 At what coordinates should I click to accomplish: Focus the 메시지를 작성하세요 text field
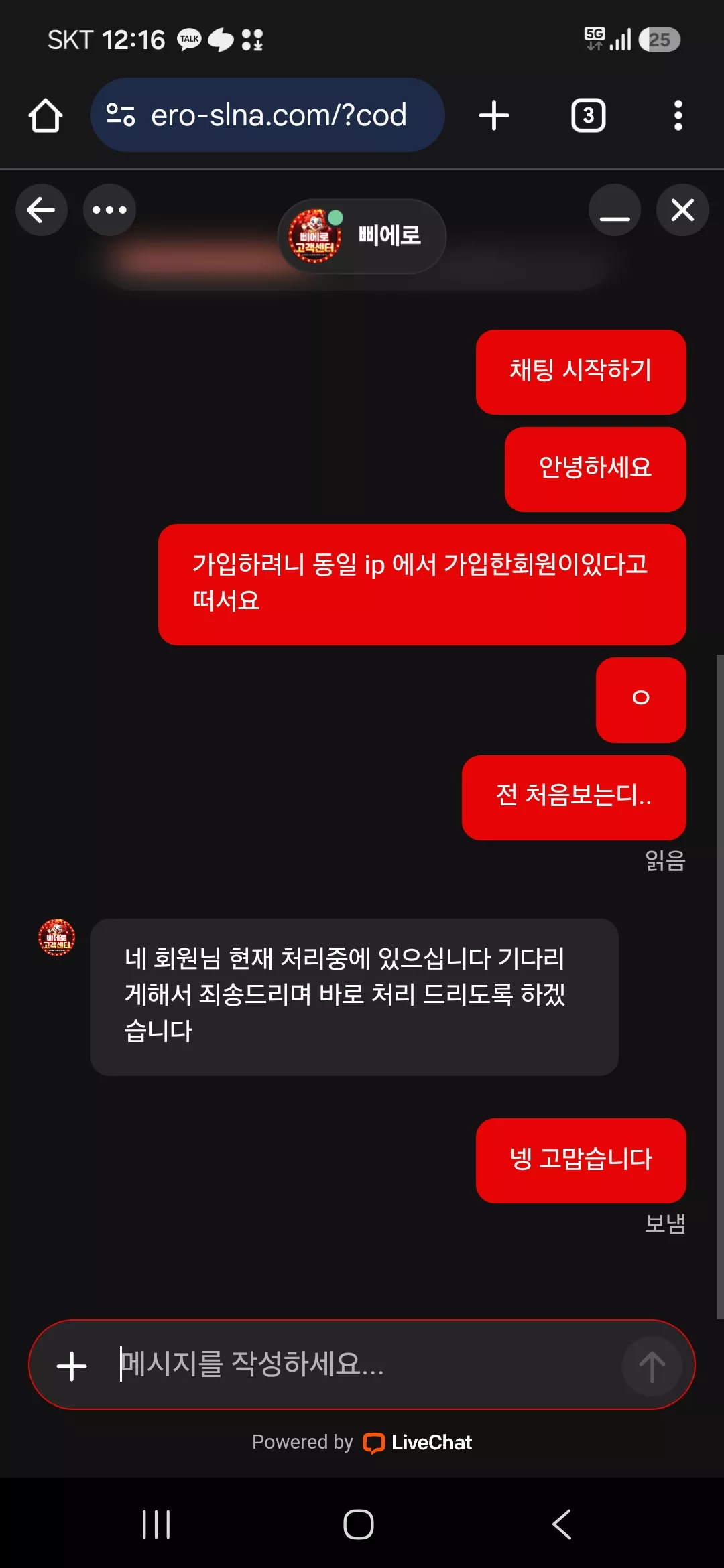click(x=362, y=1364)
